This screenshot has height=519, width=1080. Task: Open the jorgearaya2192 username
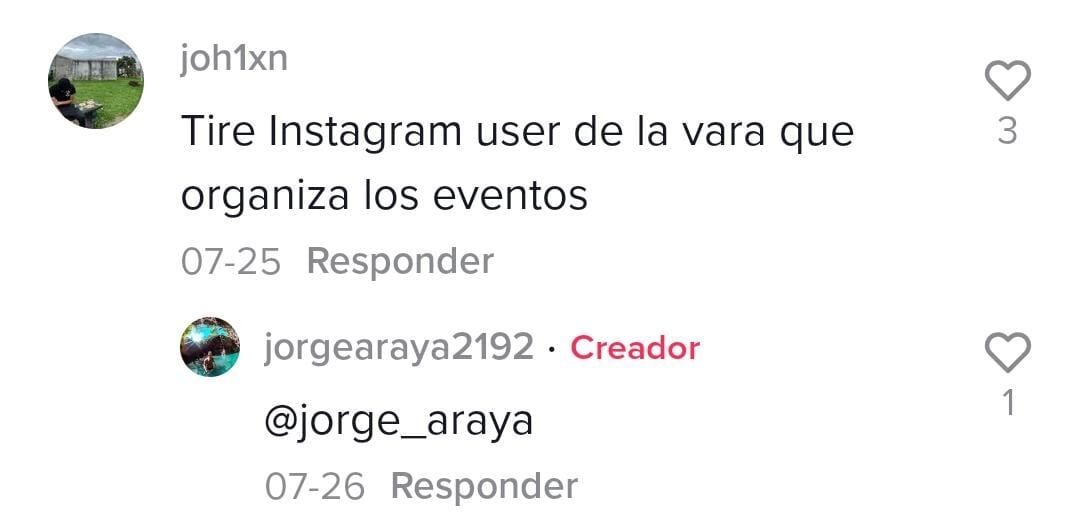(x=398, y=348)
